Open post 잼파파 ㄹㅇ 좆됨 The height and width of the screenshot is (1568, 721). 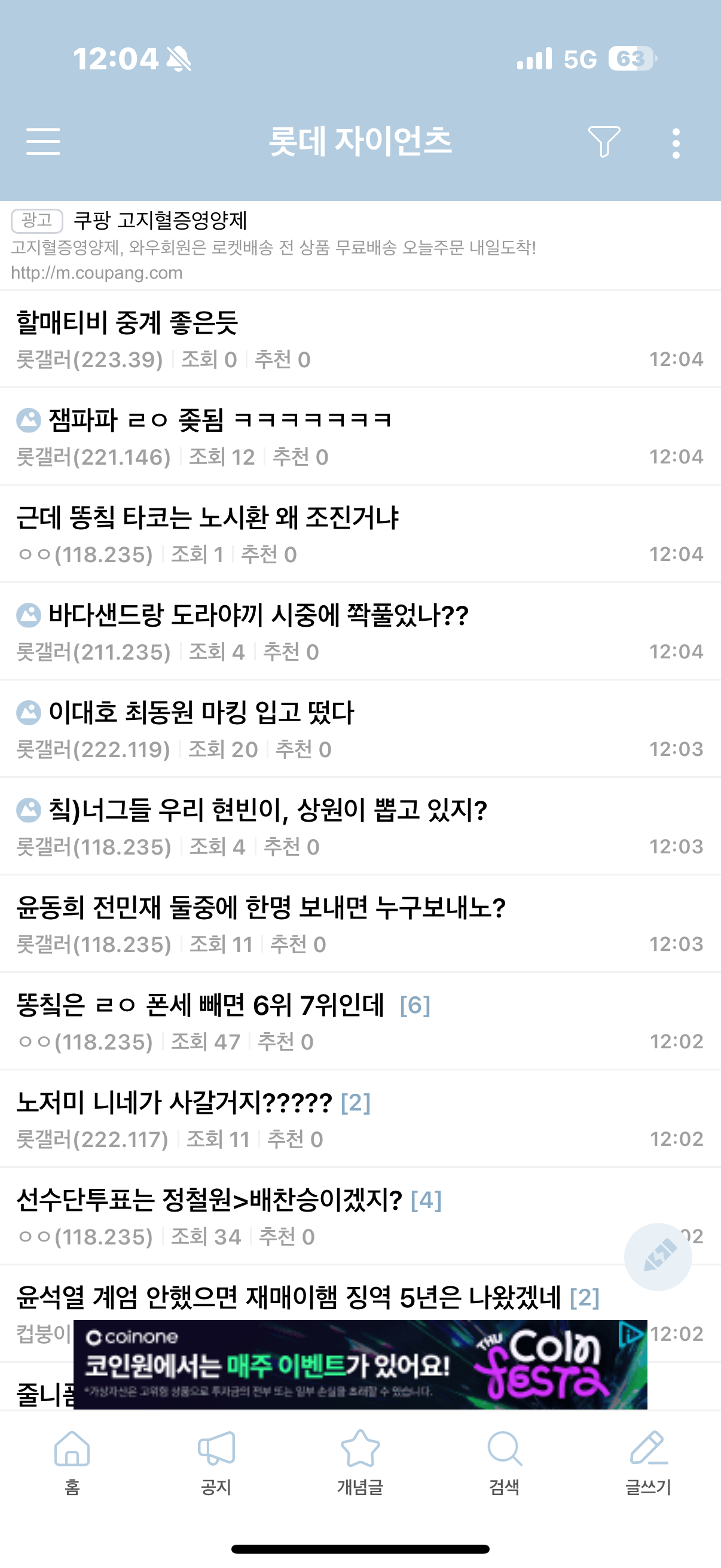click(x=304, y=437)
